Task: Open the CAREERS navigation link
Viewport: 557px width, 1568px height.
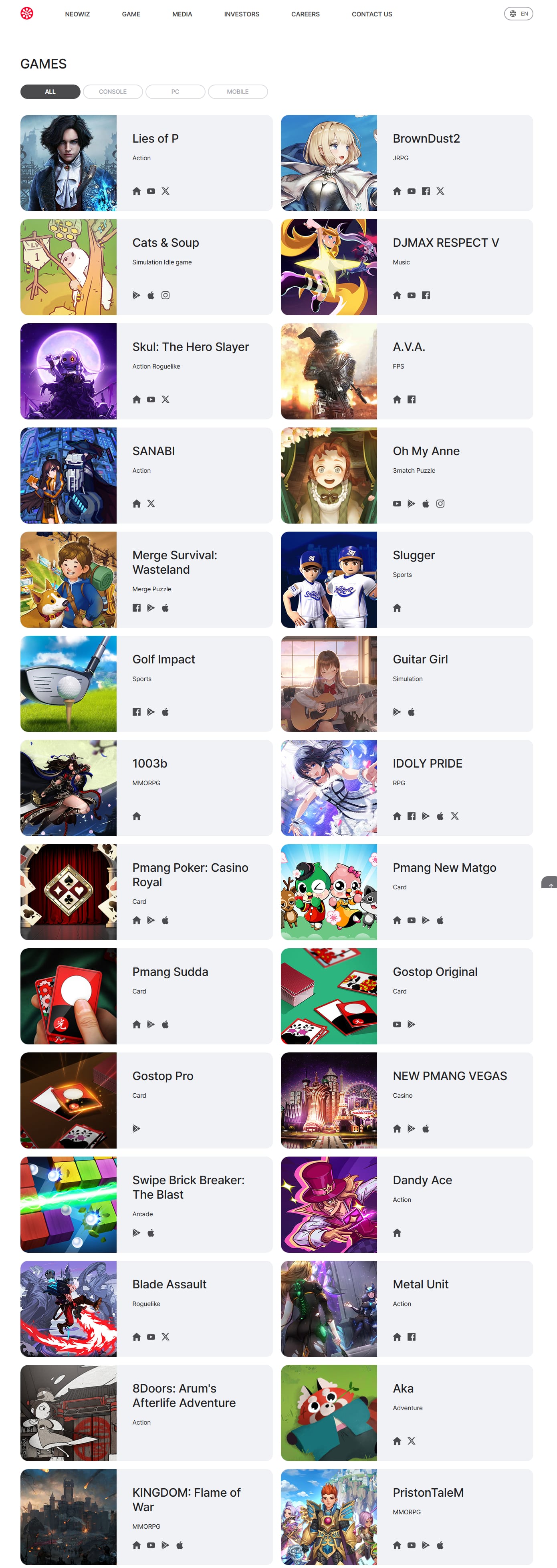Action: (x=305, y=14)
